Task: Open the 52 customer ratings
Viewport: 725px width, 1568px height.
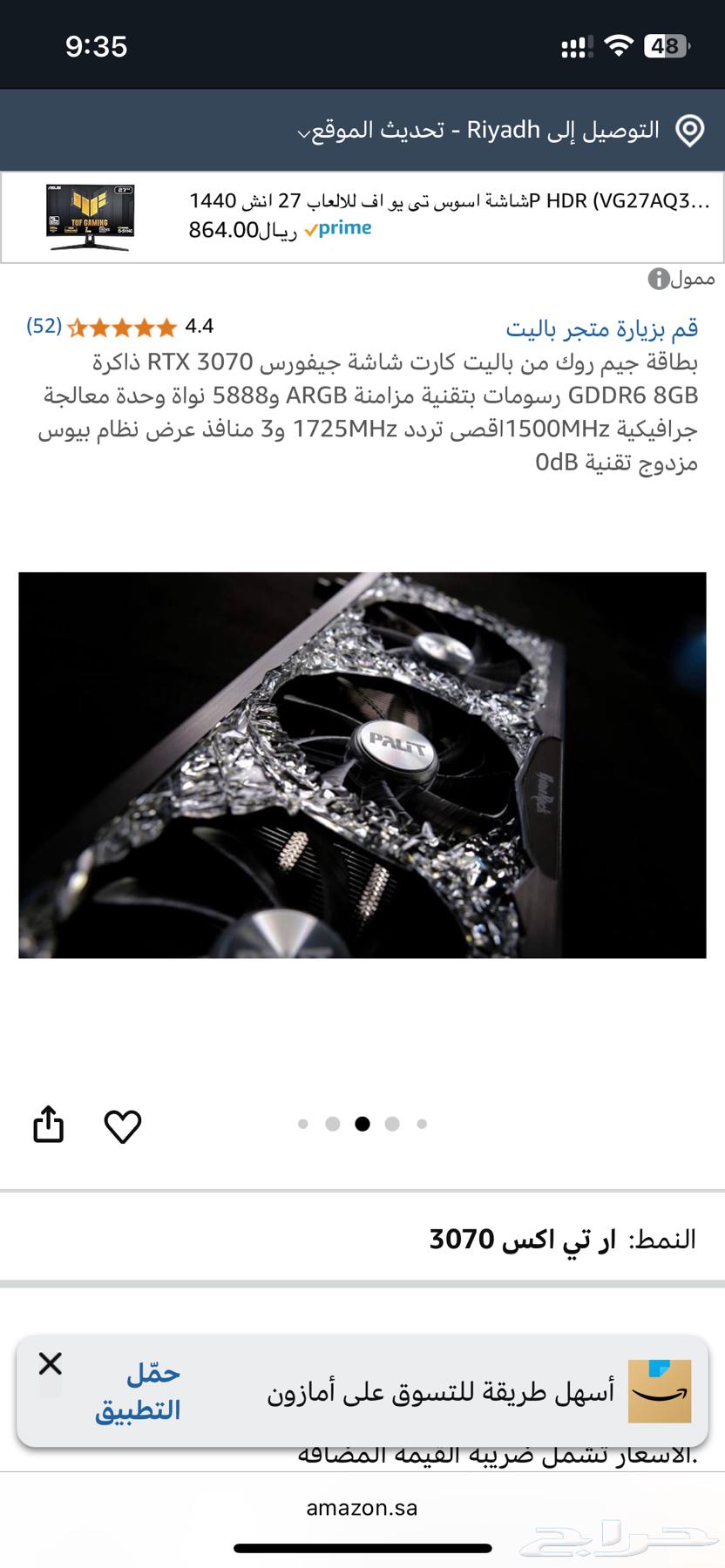Action: [x=44, y=327]
